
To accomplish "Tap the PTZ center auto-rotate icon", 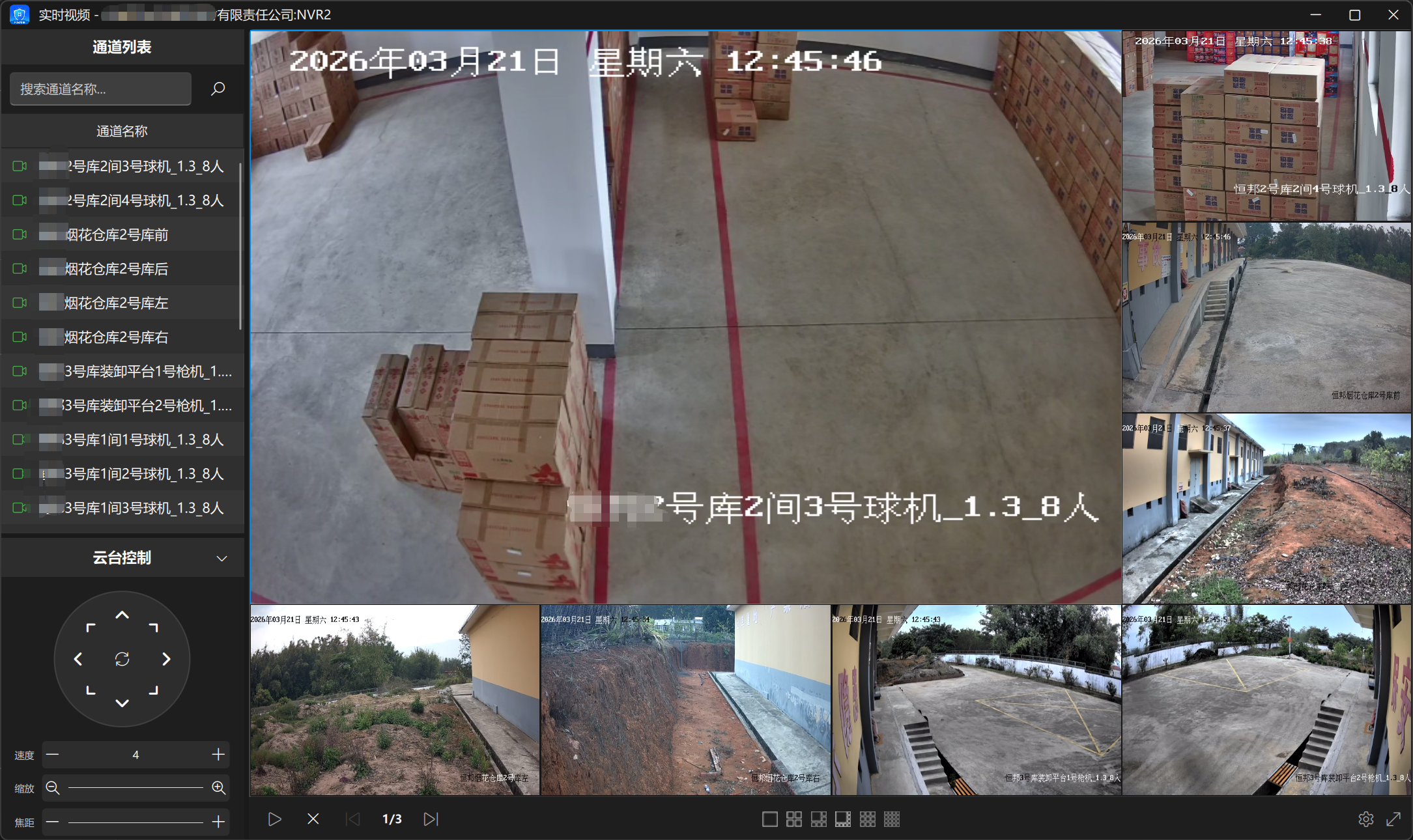I will point(122,659).
